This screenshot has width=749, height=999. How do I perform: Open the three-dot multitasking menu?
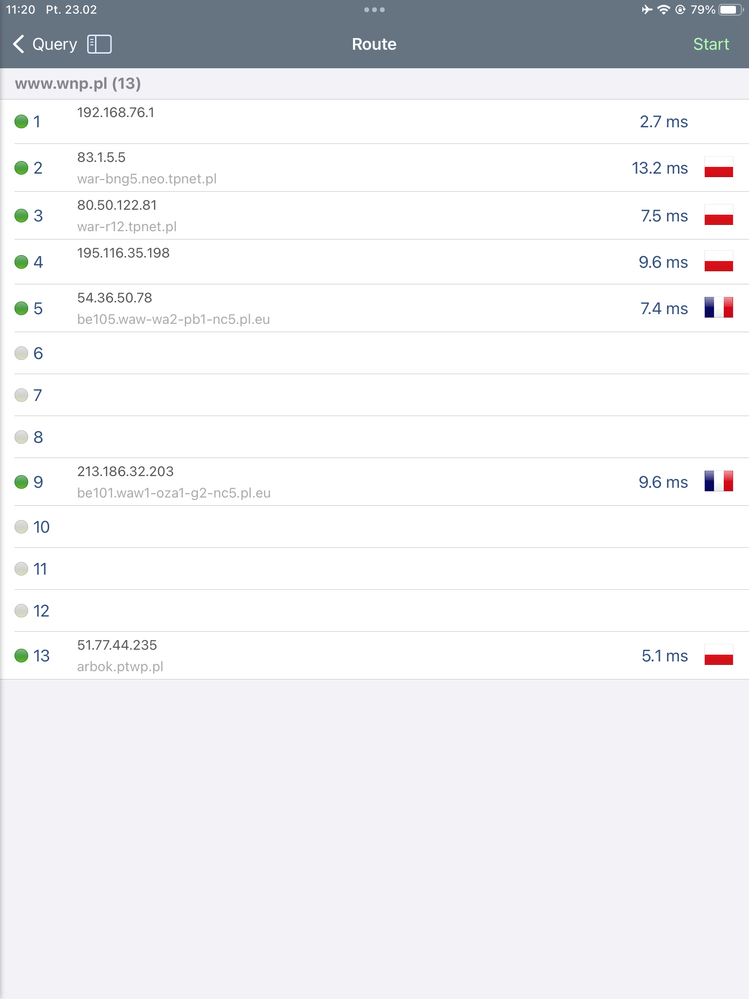(x=374, y=9)
